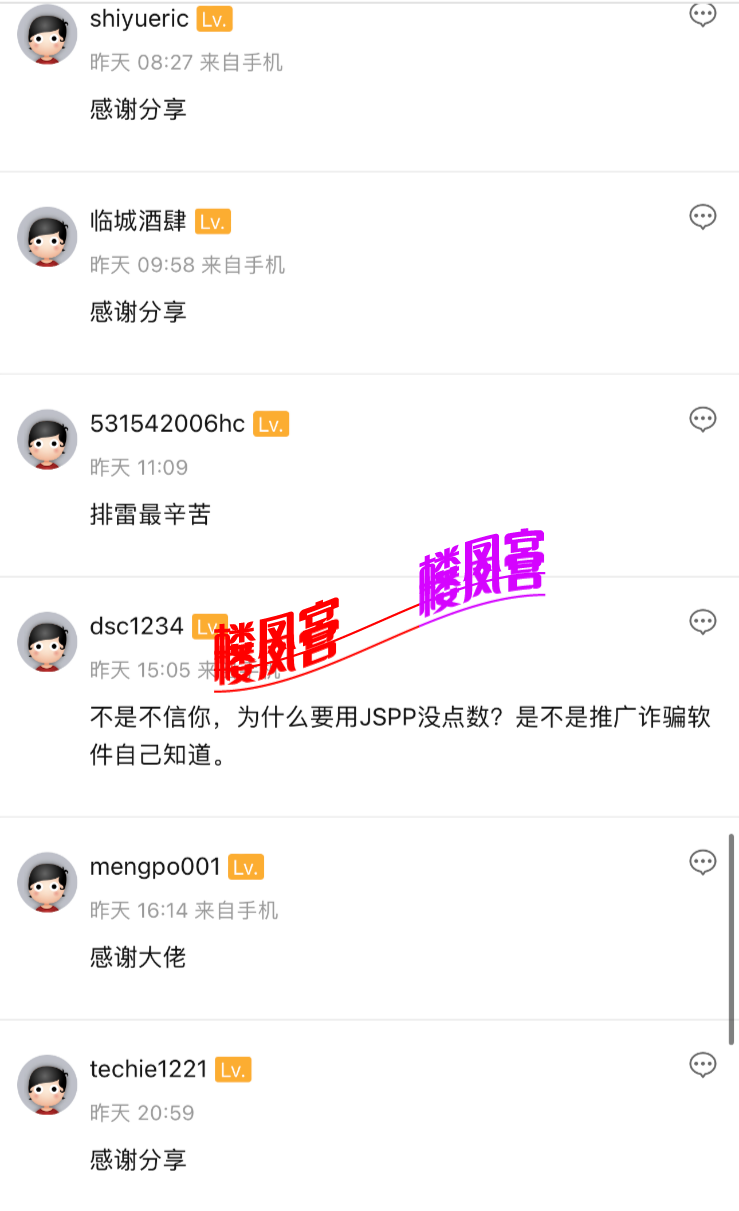
Task: Open shiyueric's profile avatar
Action: [x=47, y=34]
